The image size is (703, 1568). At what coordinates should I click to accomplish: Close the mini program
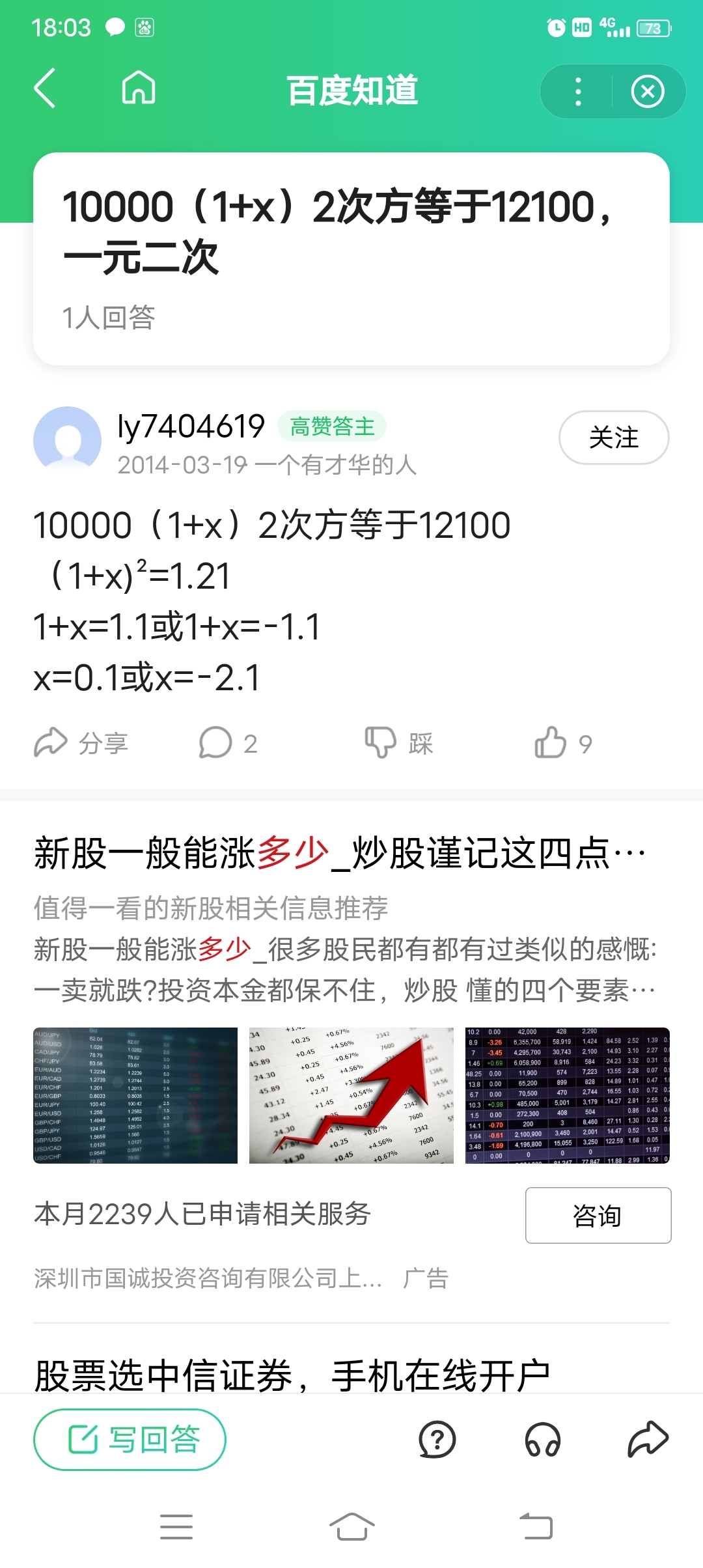click(647, 91)
